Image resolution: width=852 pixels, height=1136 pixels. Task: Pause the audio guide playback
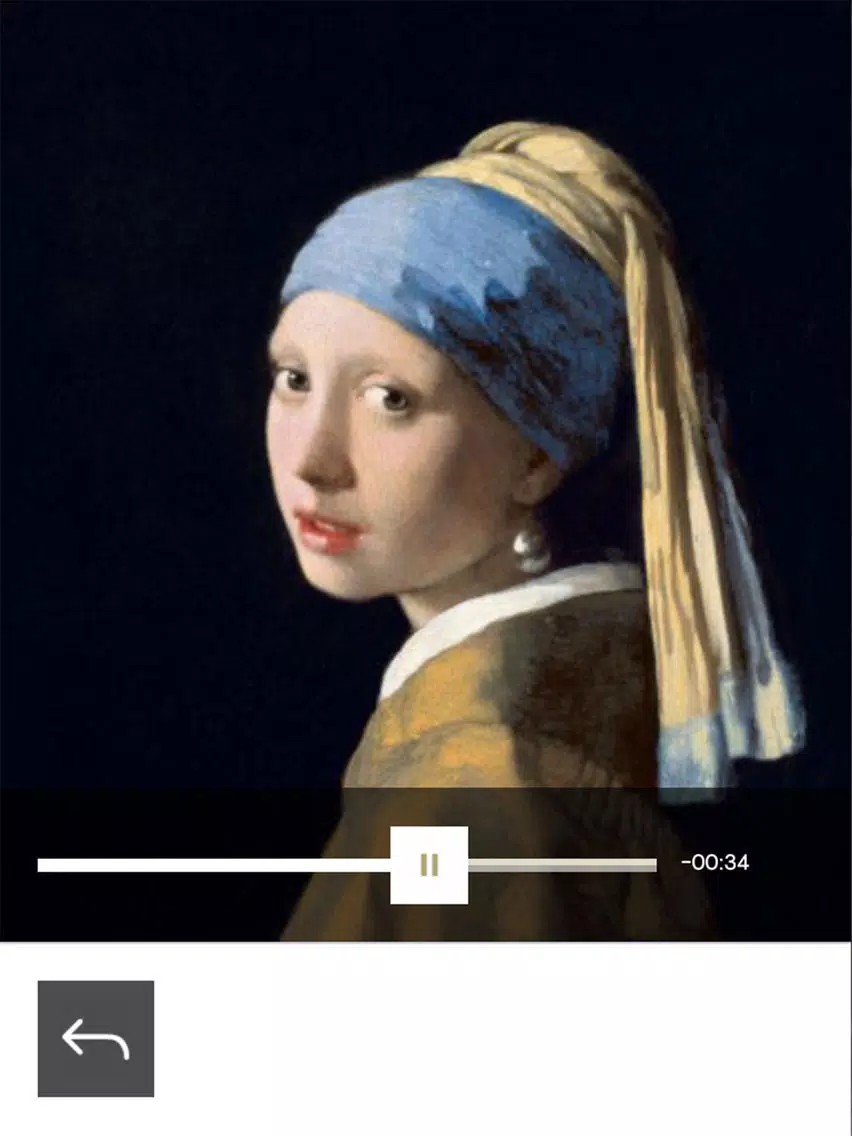click(429, 865)
